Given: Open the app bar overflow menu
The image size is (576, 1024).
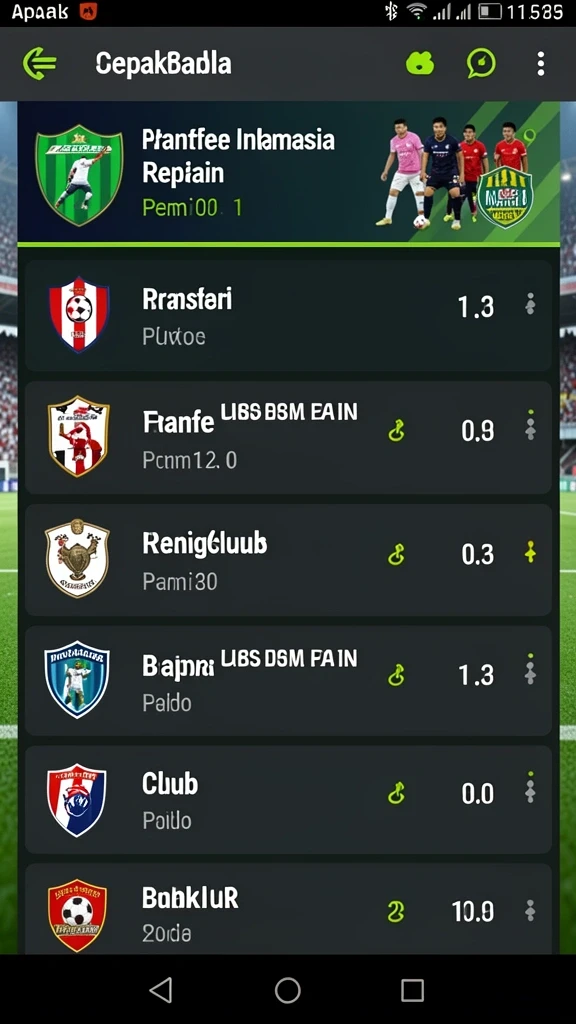Looking at the screenshot, I should (540, 64).
